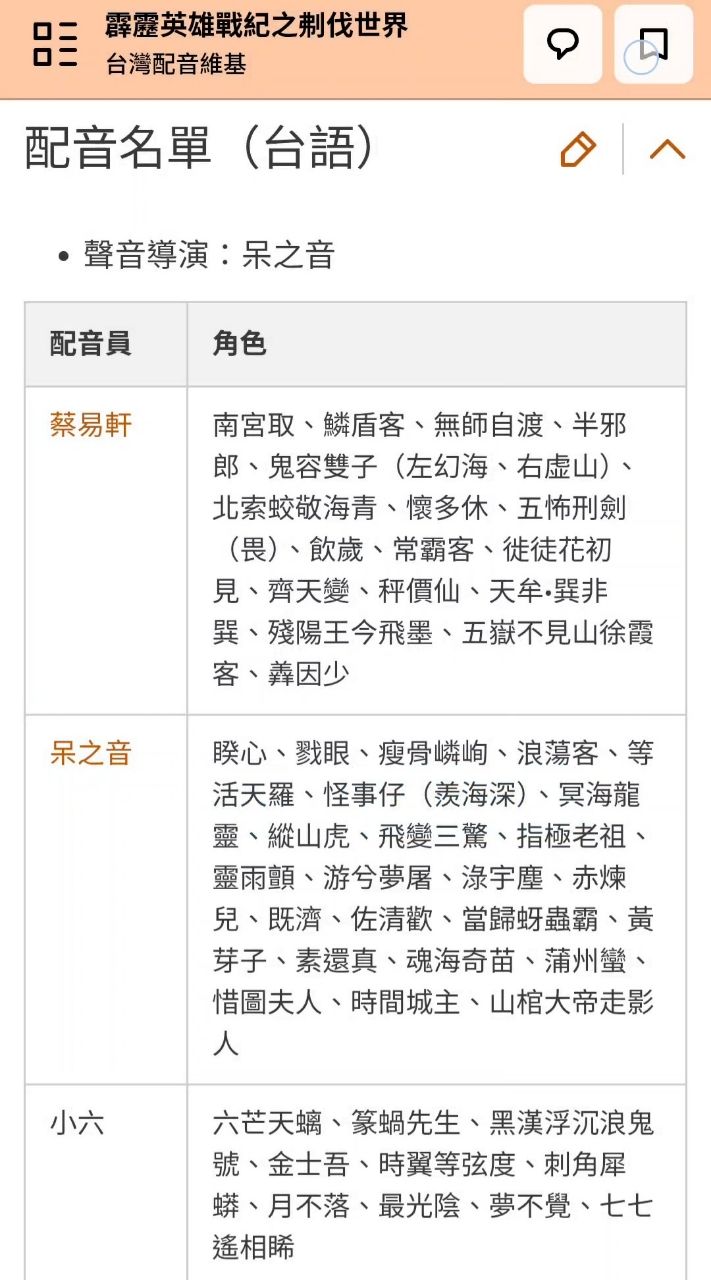
Task: Open the 呆之音 link in the table
Action: [91, 753]
